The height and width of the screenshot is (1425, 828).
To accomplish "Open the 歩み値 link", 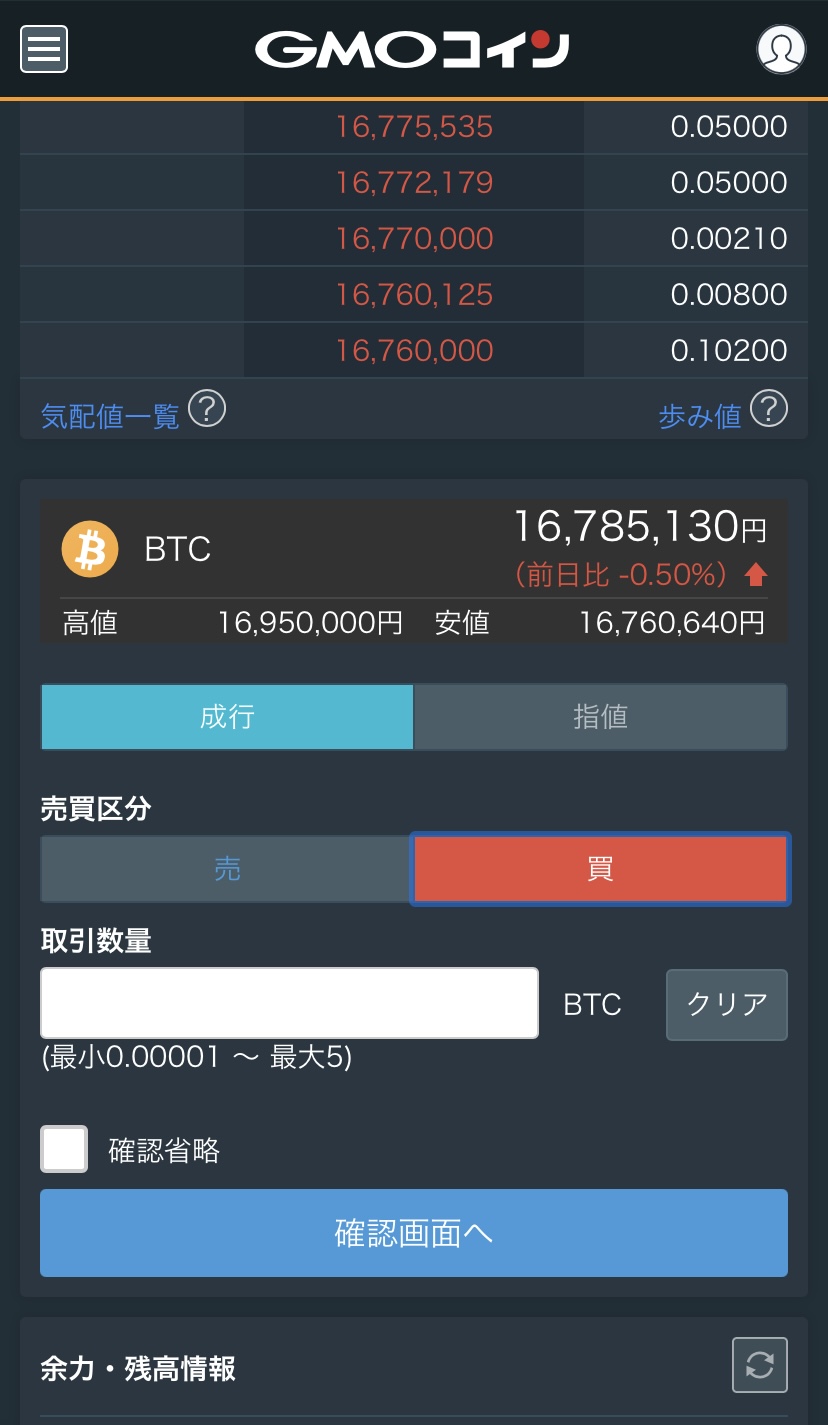I will (699, 415).
